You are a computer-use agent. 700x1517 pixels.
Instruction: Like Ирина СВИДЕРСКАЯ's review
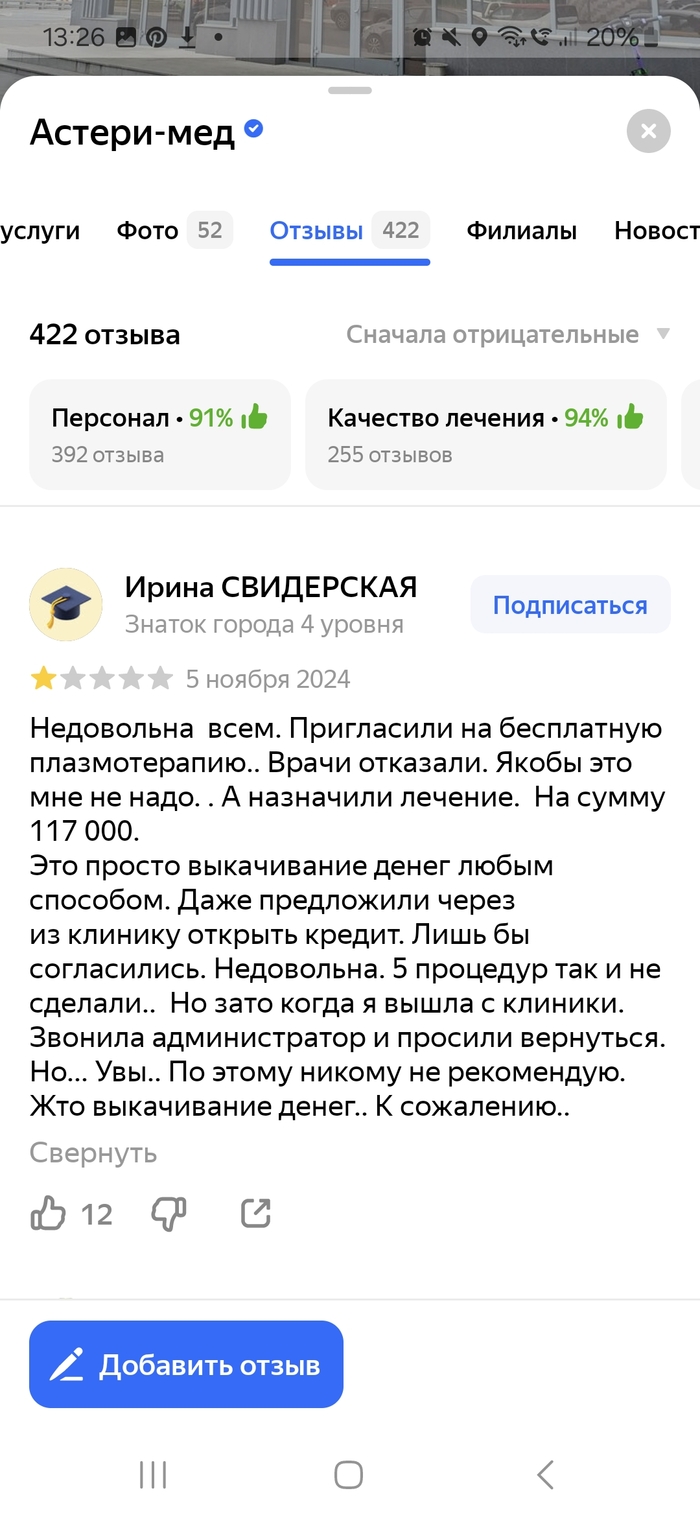[x=49, y=1214]
